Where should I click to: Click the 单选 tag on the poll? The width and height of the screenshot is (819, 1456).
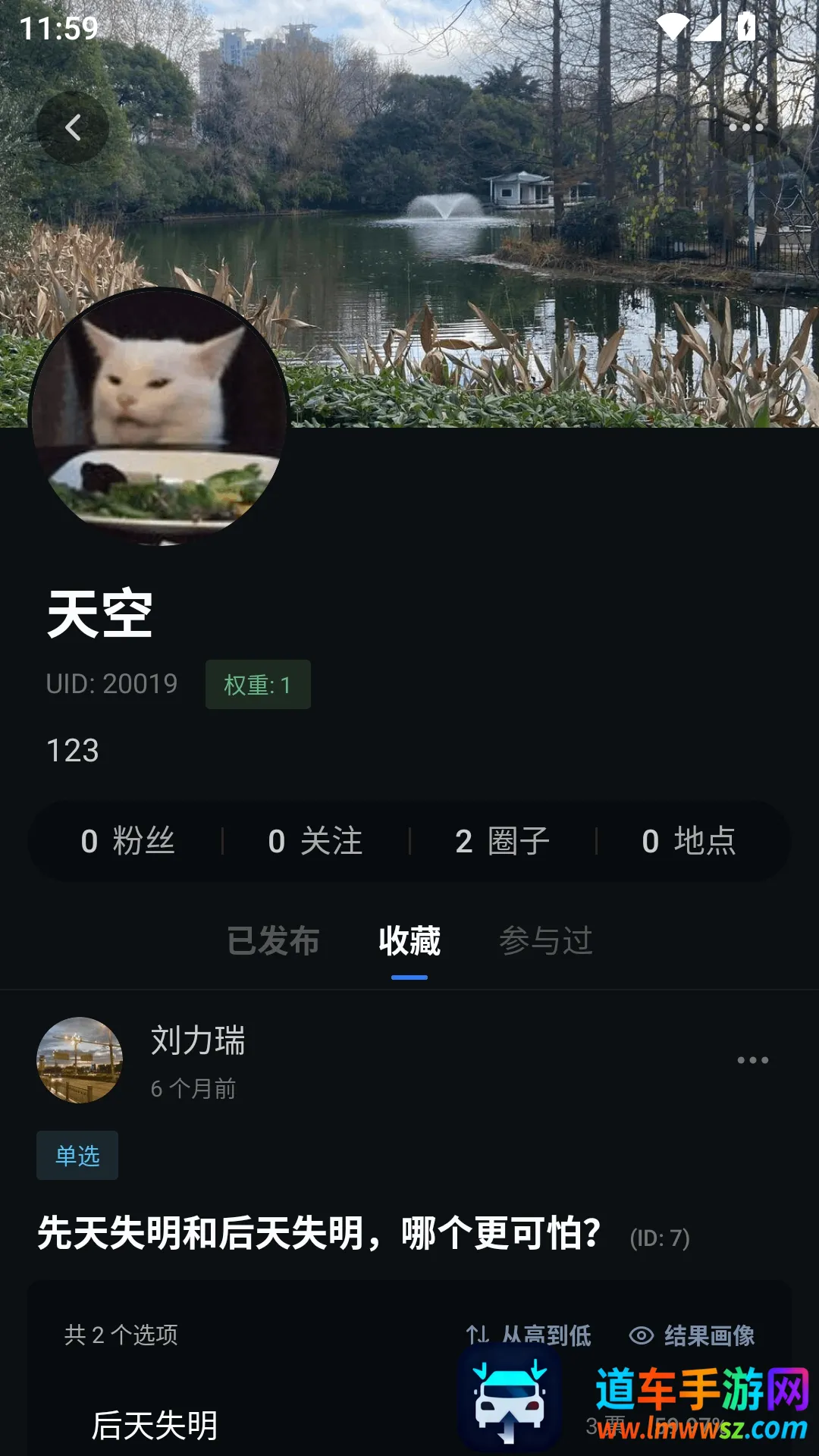[x=77, y=1155]
